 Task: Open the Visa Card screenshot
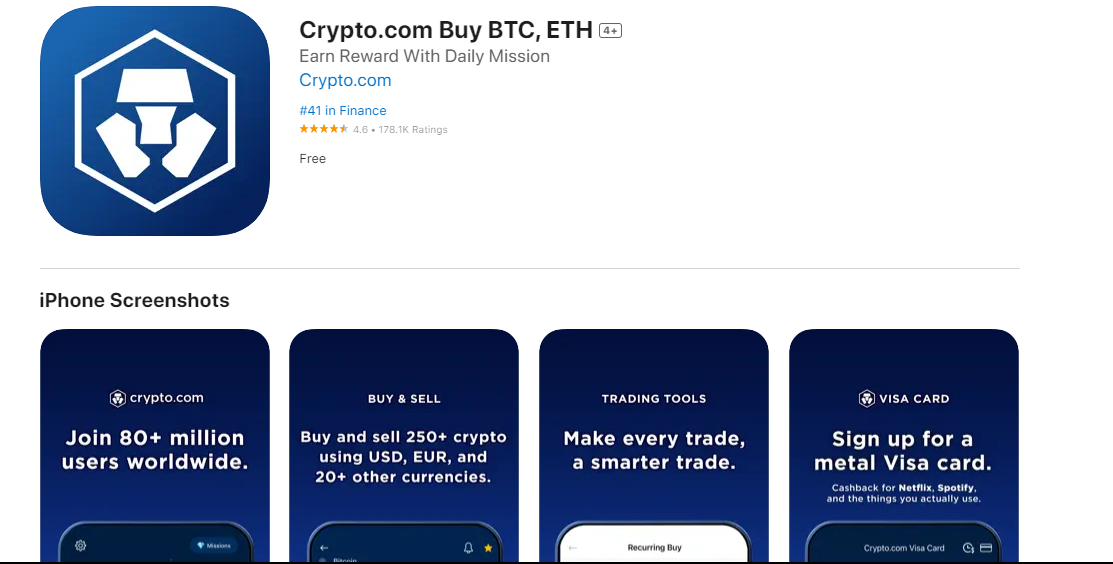point(903,445)
